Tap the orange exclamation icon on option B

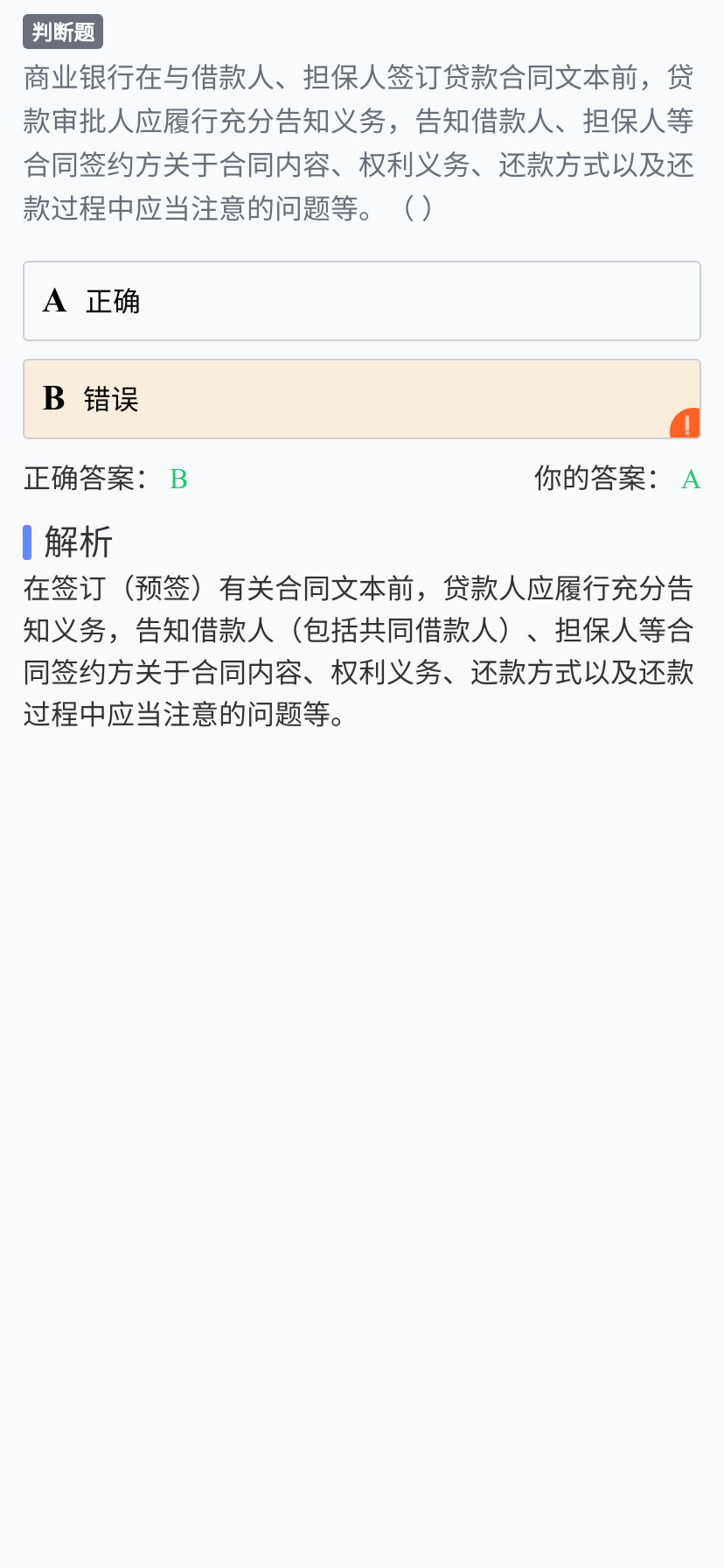pos(686,423)
